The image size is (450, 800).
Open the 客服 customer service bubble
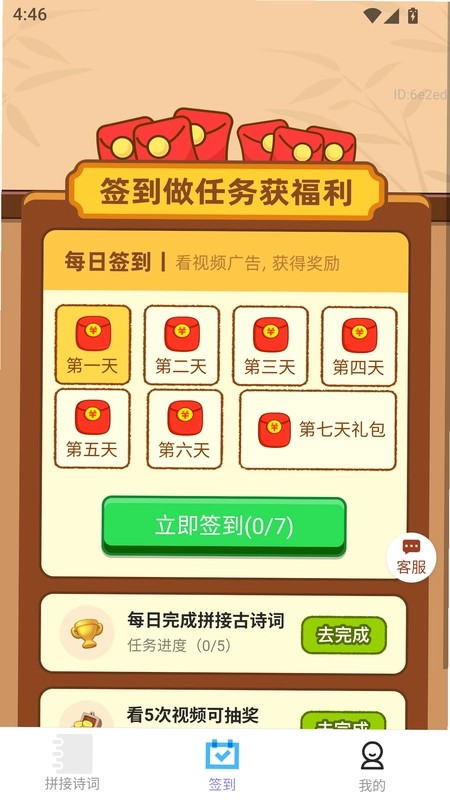[411, 558]
